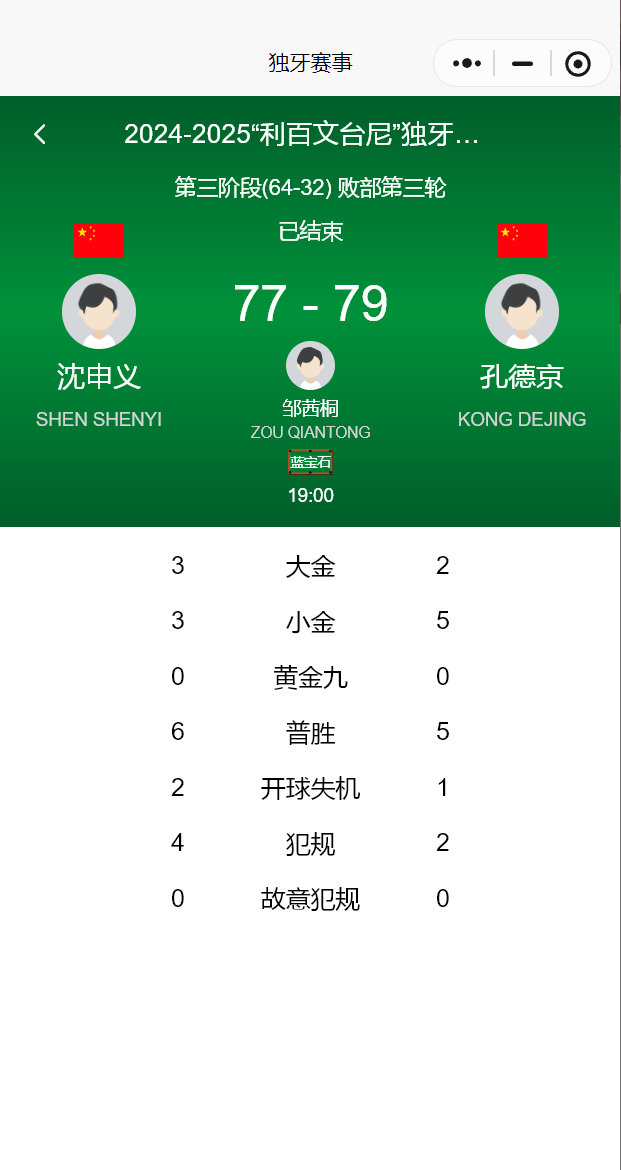621x1170 pixels.
Task: Open player 沈申义's avatar
Action: [x=99, y=311]
